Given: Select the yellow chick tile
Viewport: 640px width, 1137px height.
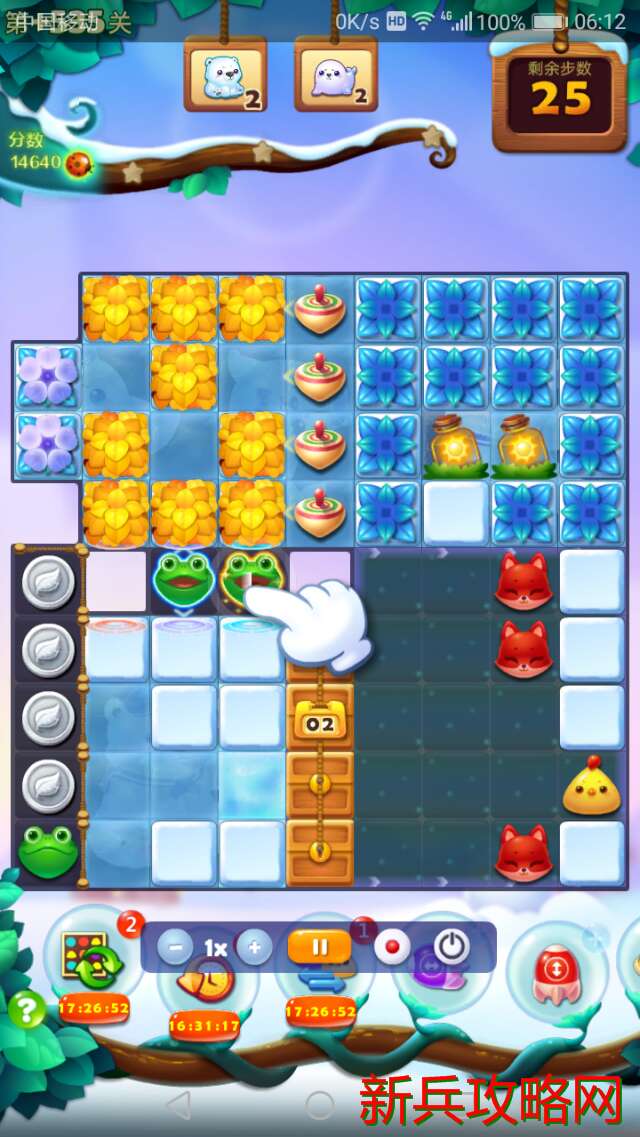Looking at the screenshot, I should click(591, 787).
